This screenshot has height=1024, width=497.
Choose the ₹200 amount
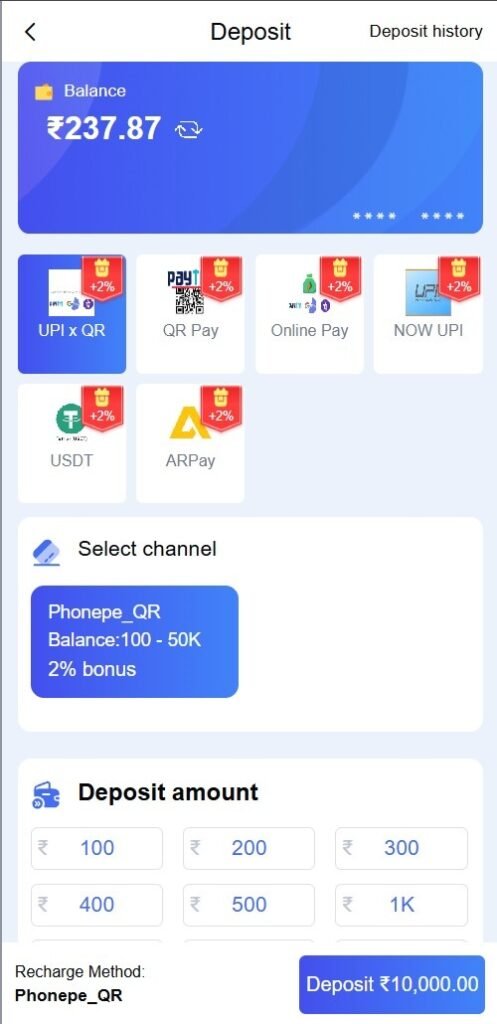[x=249, y=848]
